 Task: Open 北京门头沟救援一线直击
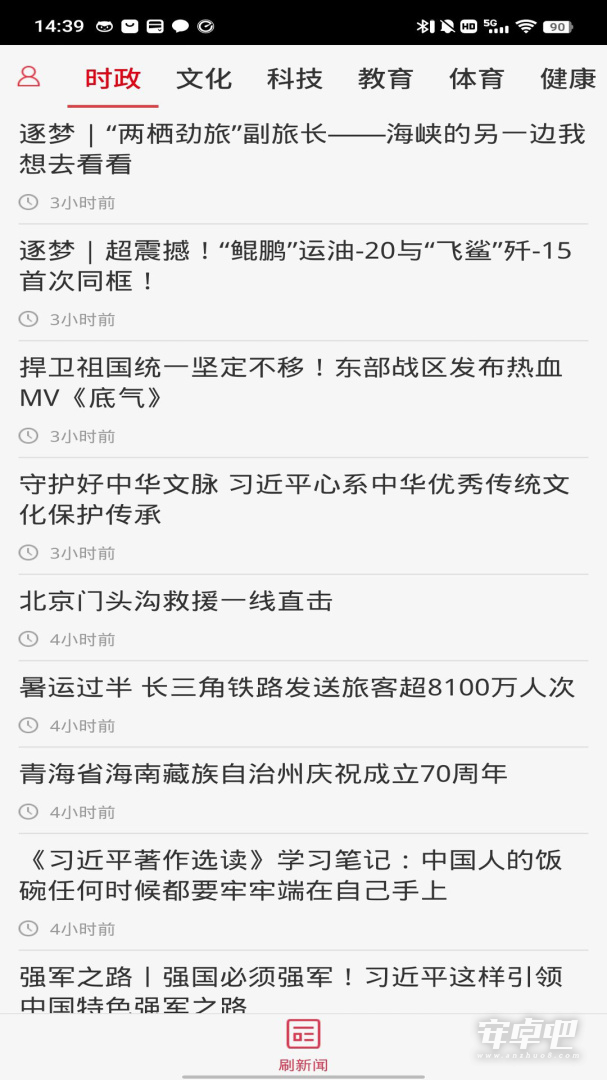[x=303, y=618]
